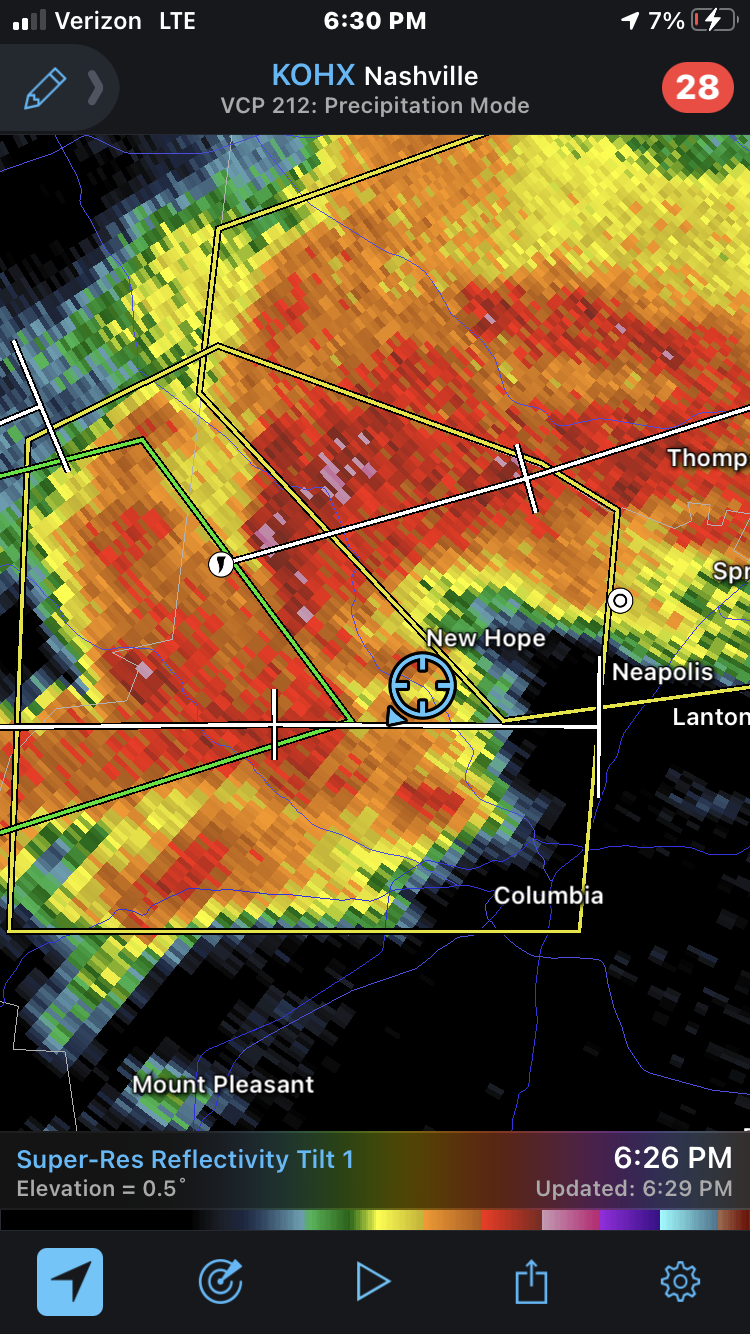The width and height of the screenshot is (750, 1334).
Task: Open the pencil drawing tool
Action: [45, 88]
